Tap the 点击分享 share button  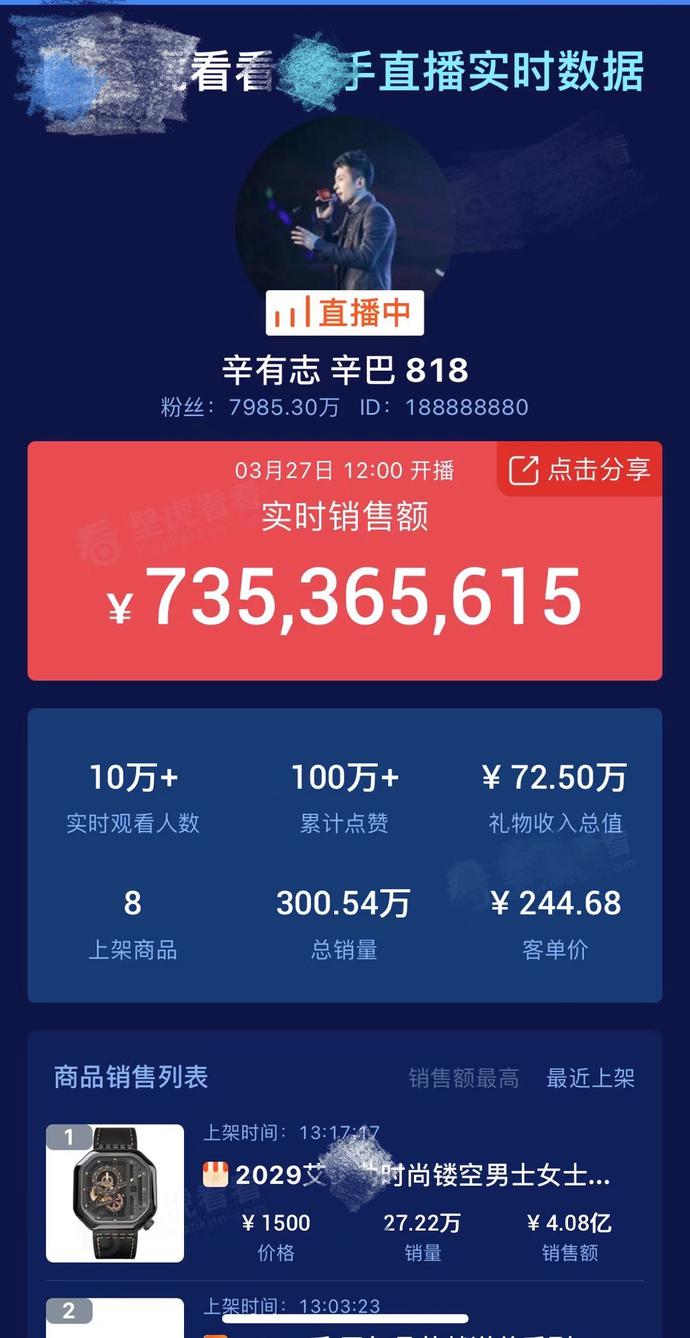[580, 470]
